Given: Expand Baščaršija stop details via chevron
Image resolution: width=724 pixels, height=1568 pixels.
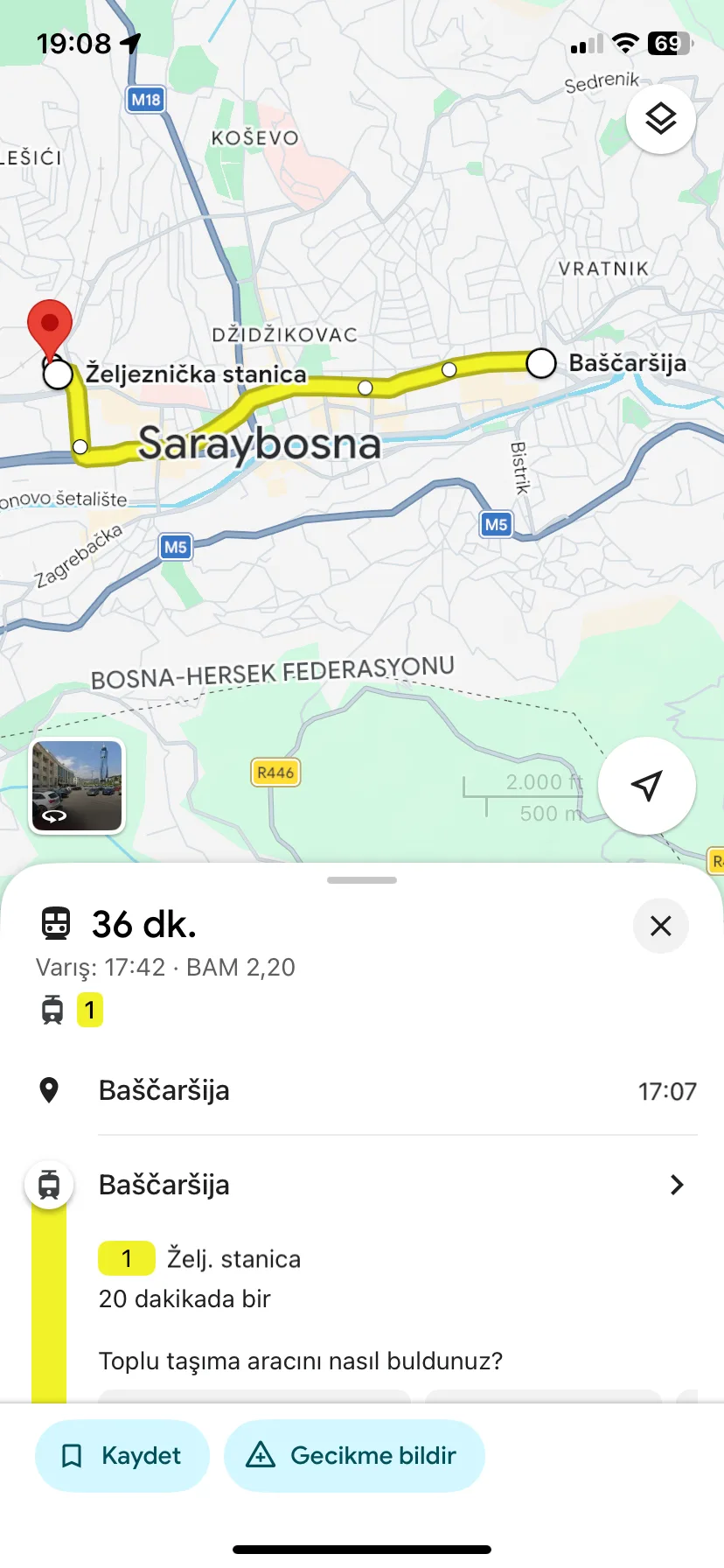Looking at the screenshot, I should click(675, 1185).
